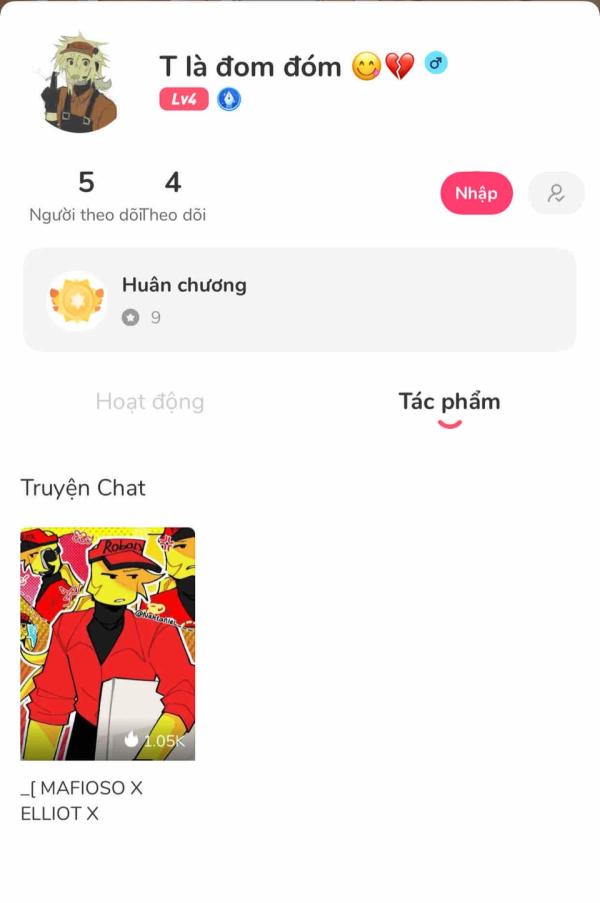The width and height of the screenshot is (600, 903).
Task: Tap the Lv4 level badge
Action: click(184, 99)
